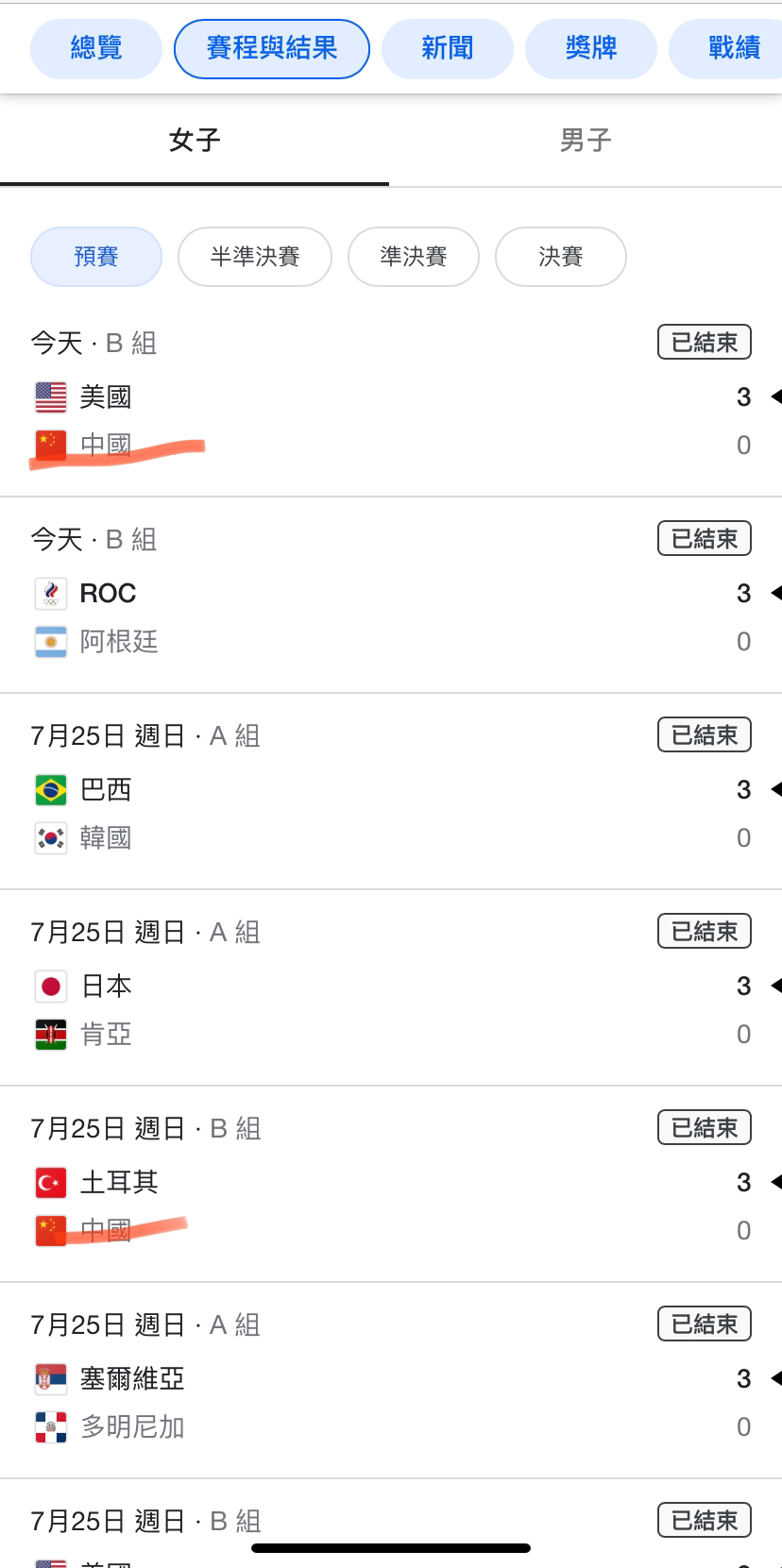Show 決賽 matches

point(561,257)
